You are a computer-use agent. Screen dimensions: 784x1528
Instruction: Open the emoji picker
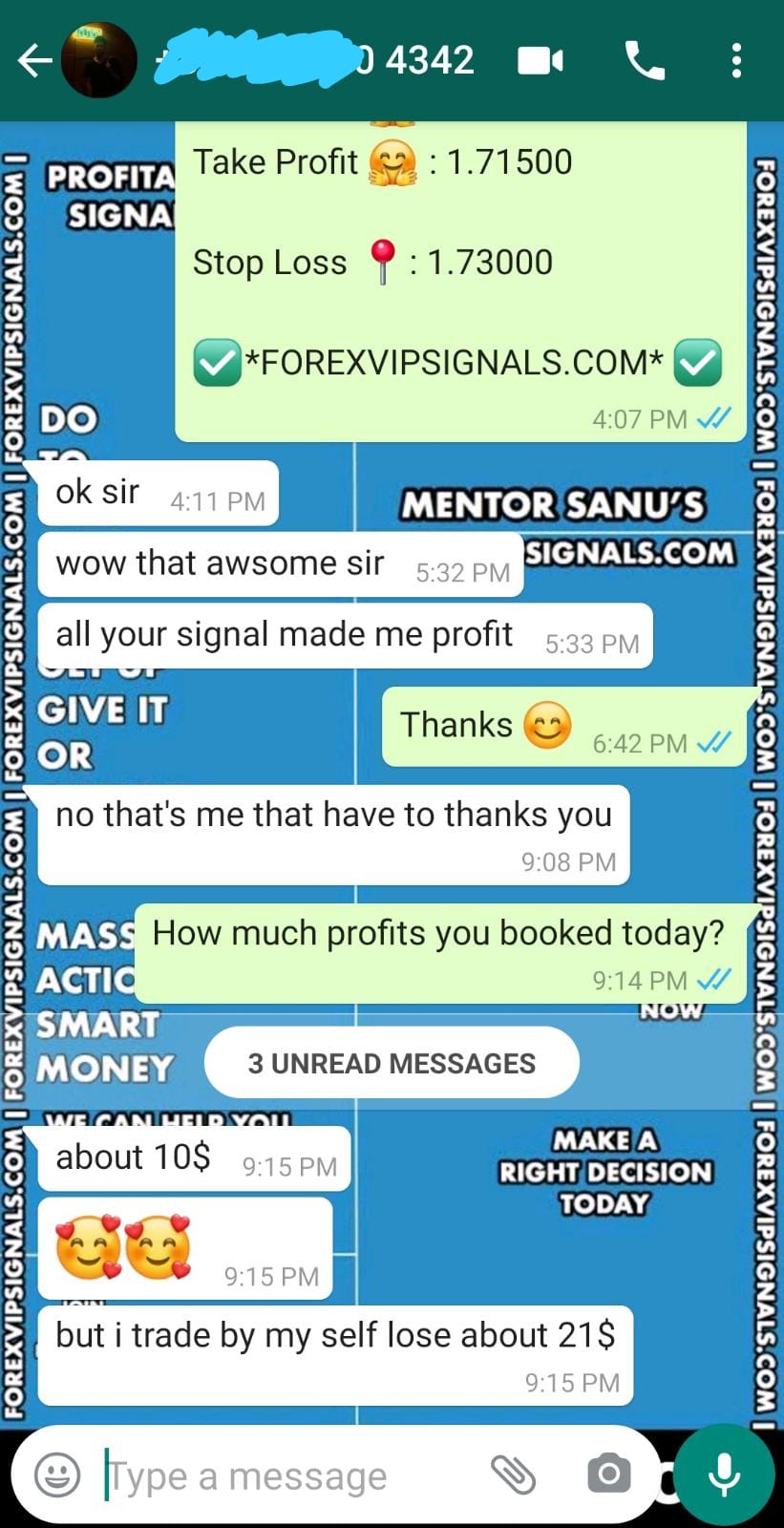click(57, 1475)
